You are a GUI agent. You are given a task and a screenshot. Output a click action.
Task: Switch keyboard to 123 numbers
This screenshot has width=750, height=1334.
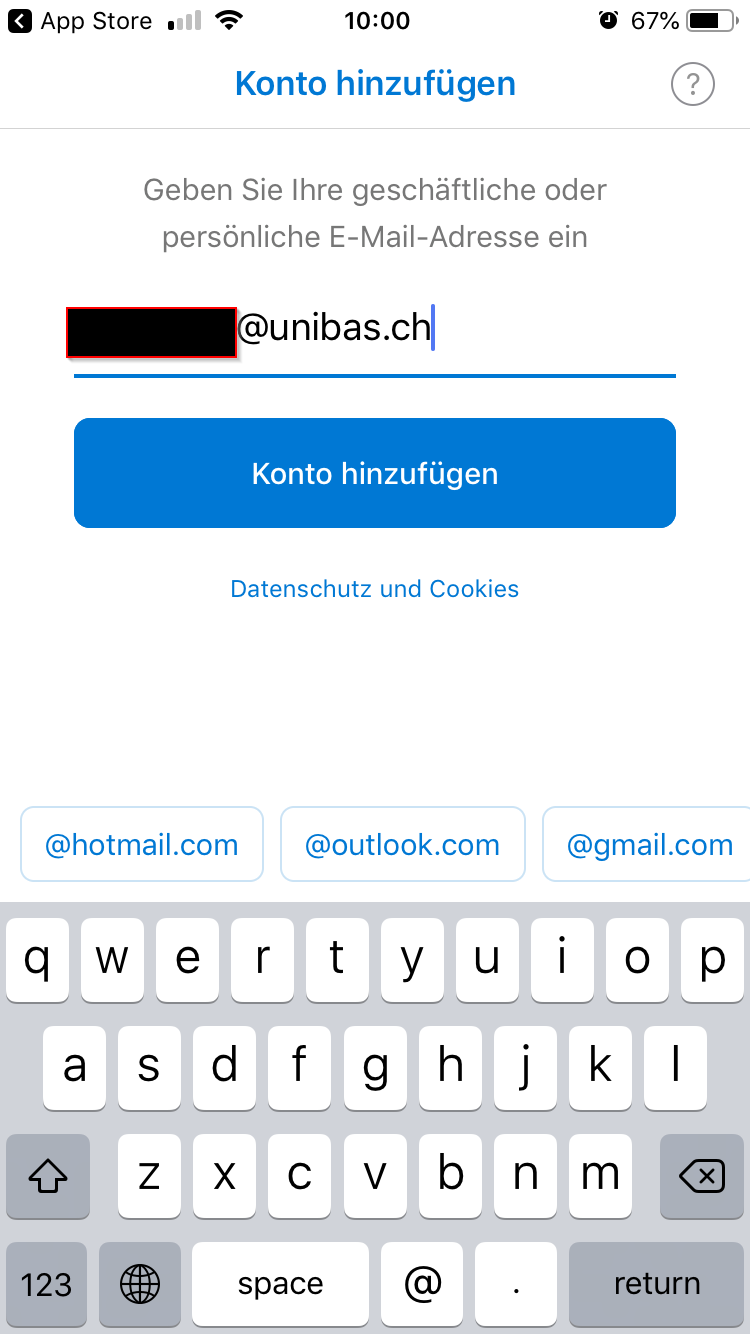(47, 1284)
